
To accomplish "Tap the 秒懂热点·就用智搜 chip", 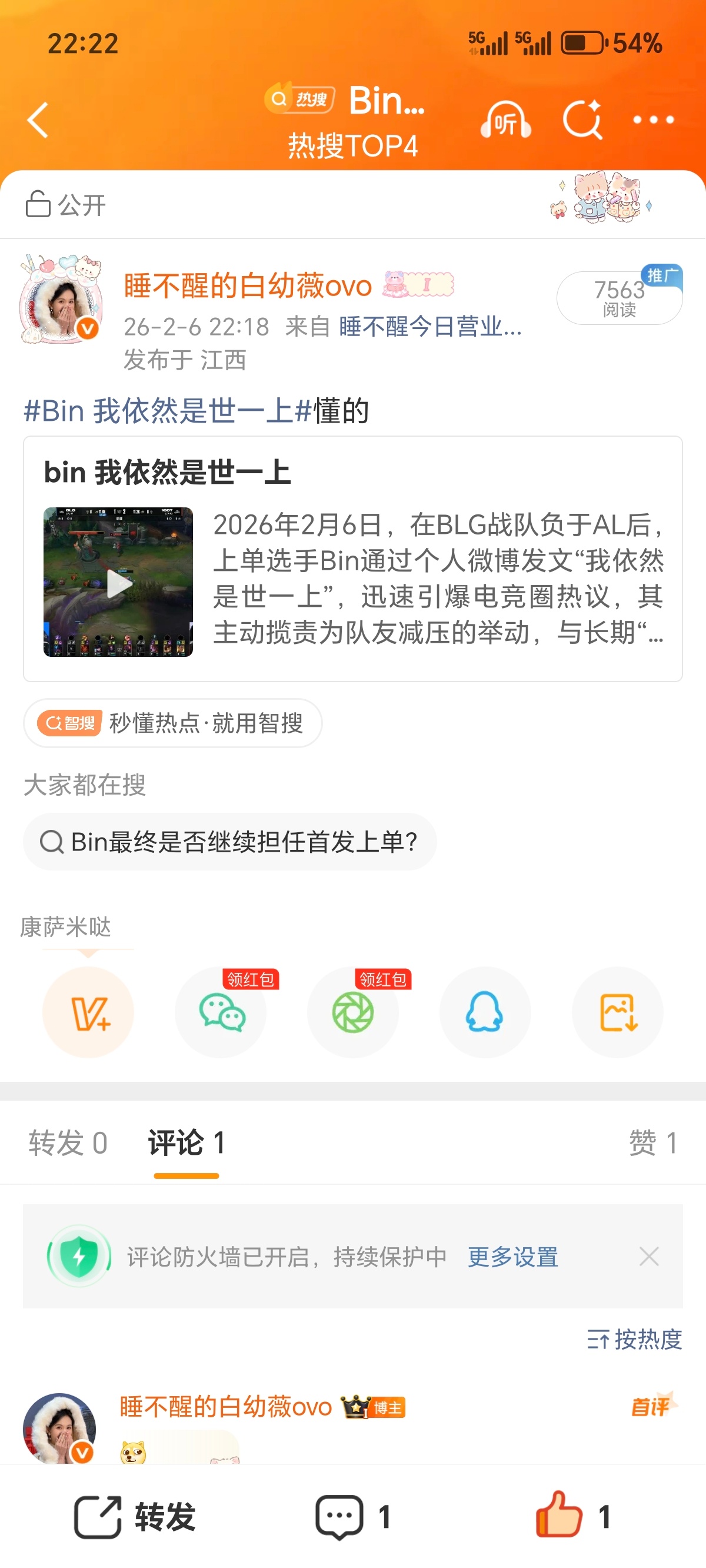I will (173, 723).
